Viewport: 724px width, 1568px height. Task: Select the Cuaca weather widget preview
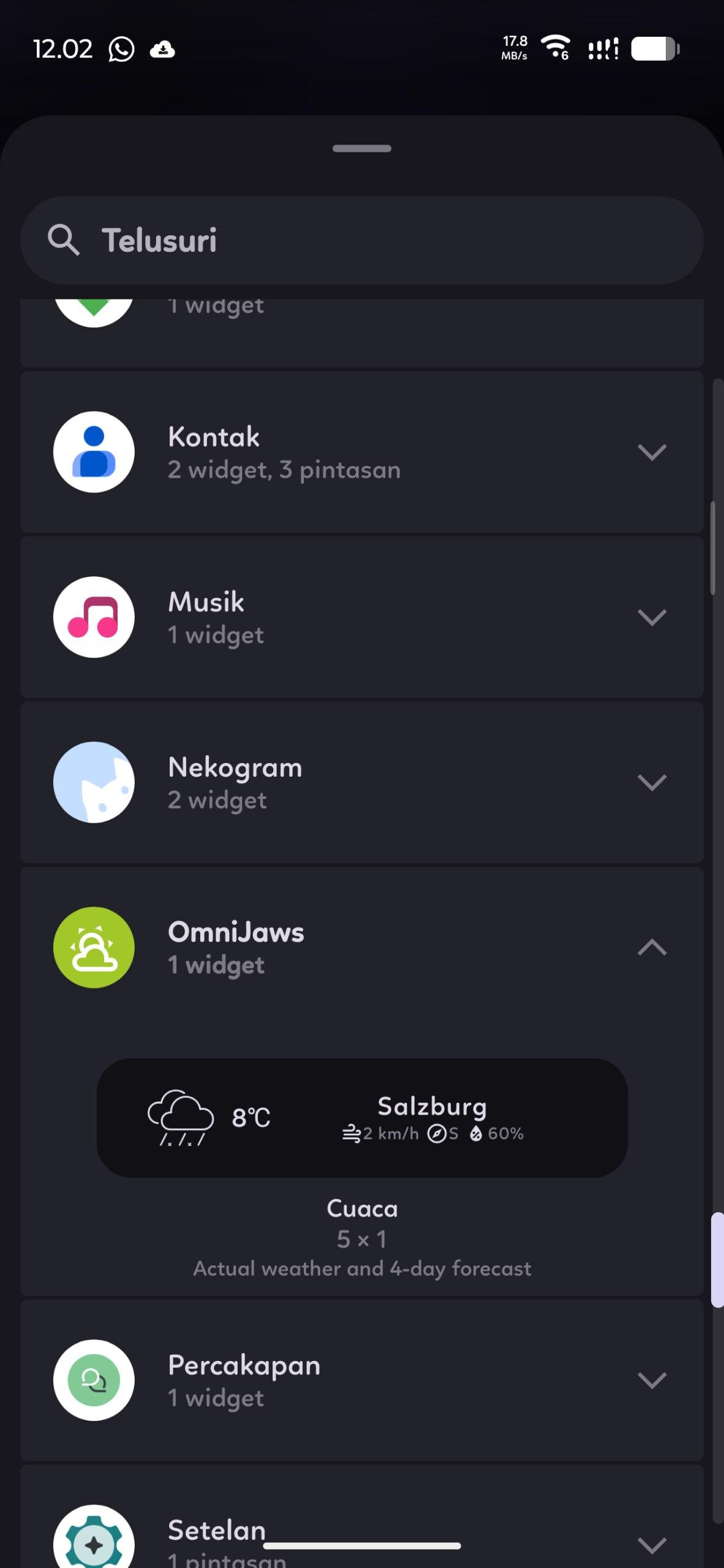[361, 1118]
